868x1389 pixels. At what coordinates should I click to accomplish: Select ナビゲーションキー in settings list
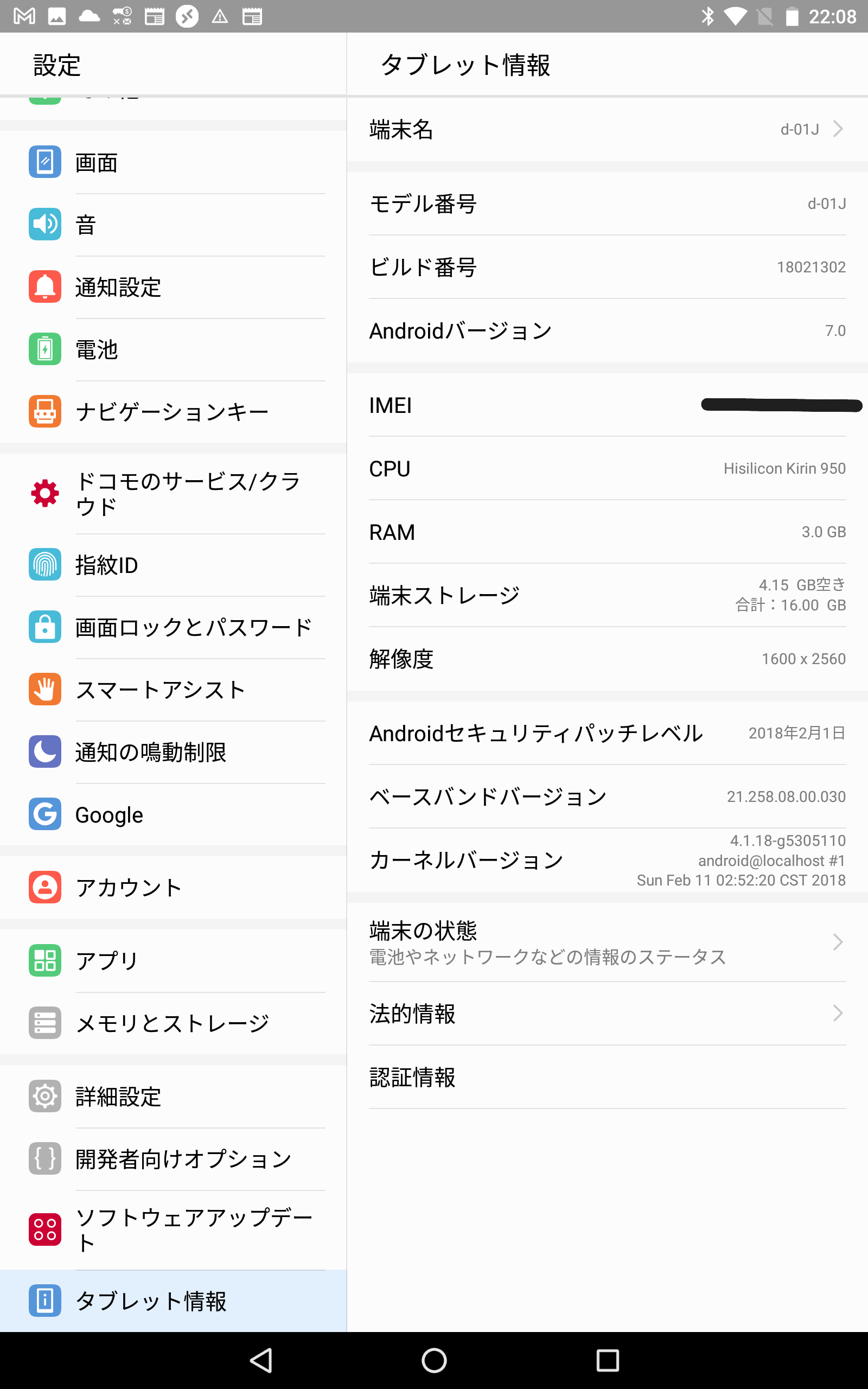coord(173,411)
